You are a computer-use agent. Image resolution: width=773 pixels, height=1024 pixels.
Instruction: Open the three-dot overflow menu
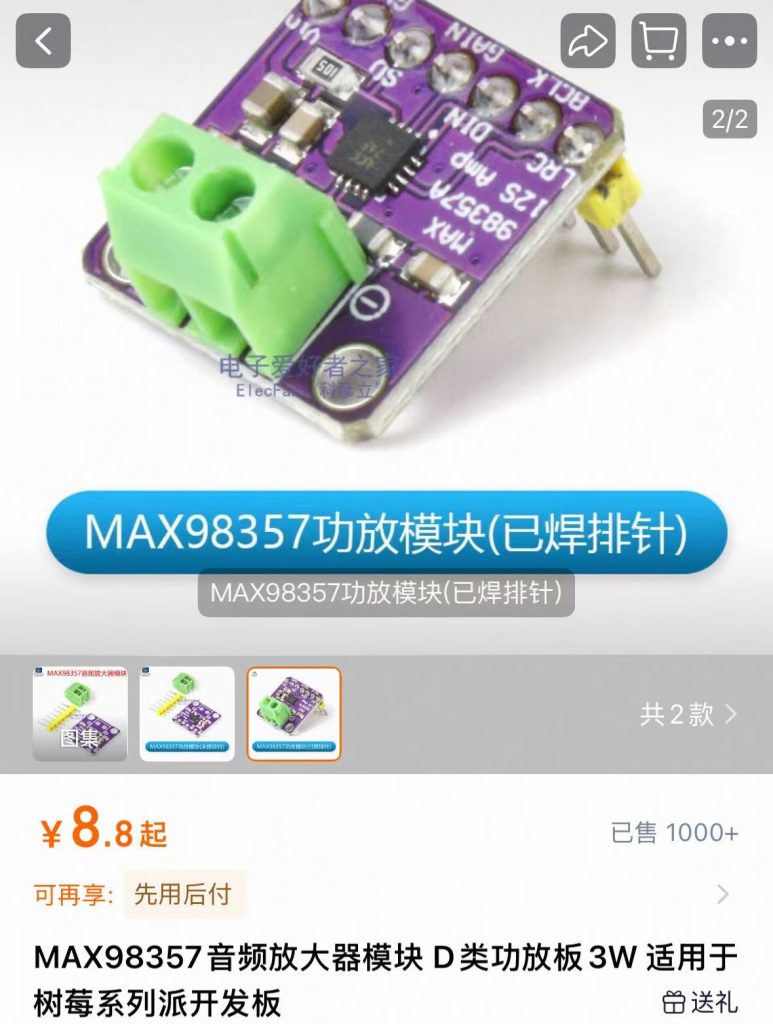tap(729, 41)
